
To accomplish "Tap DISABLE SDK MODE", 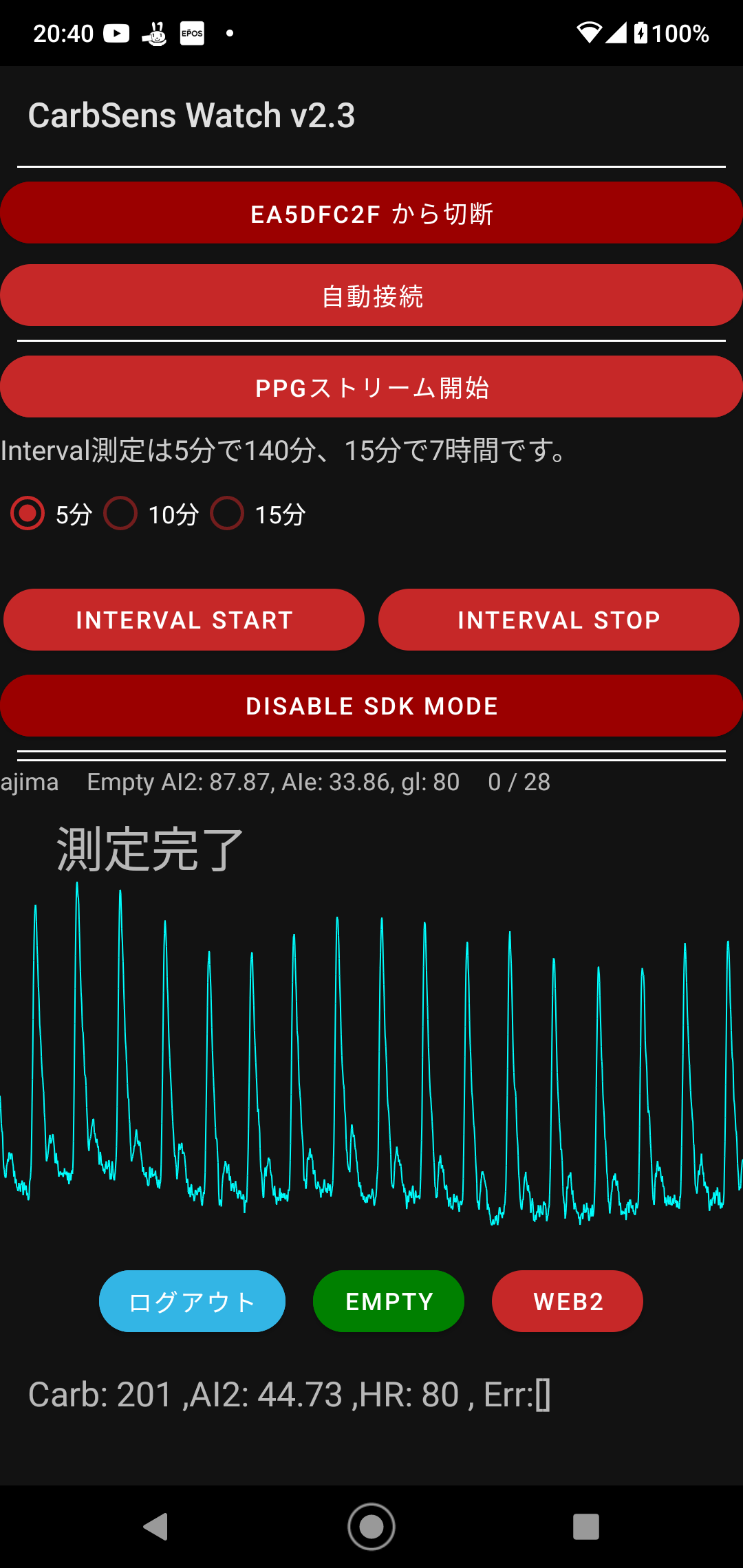I will 371,705.
